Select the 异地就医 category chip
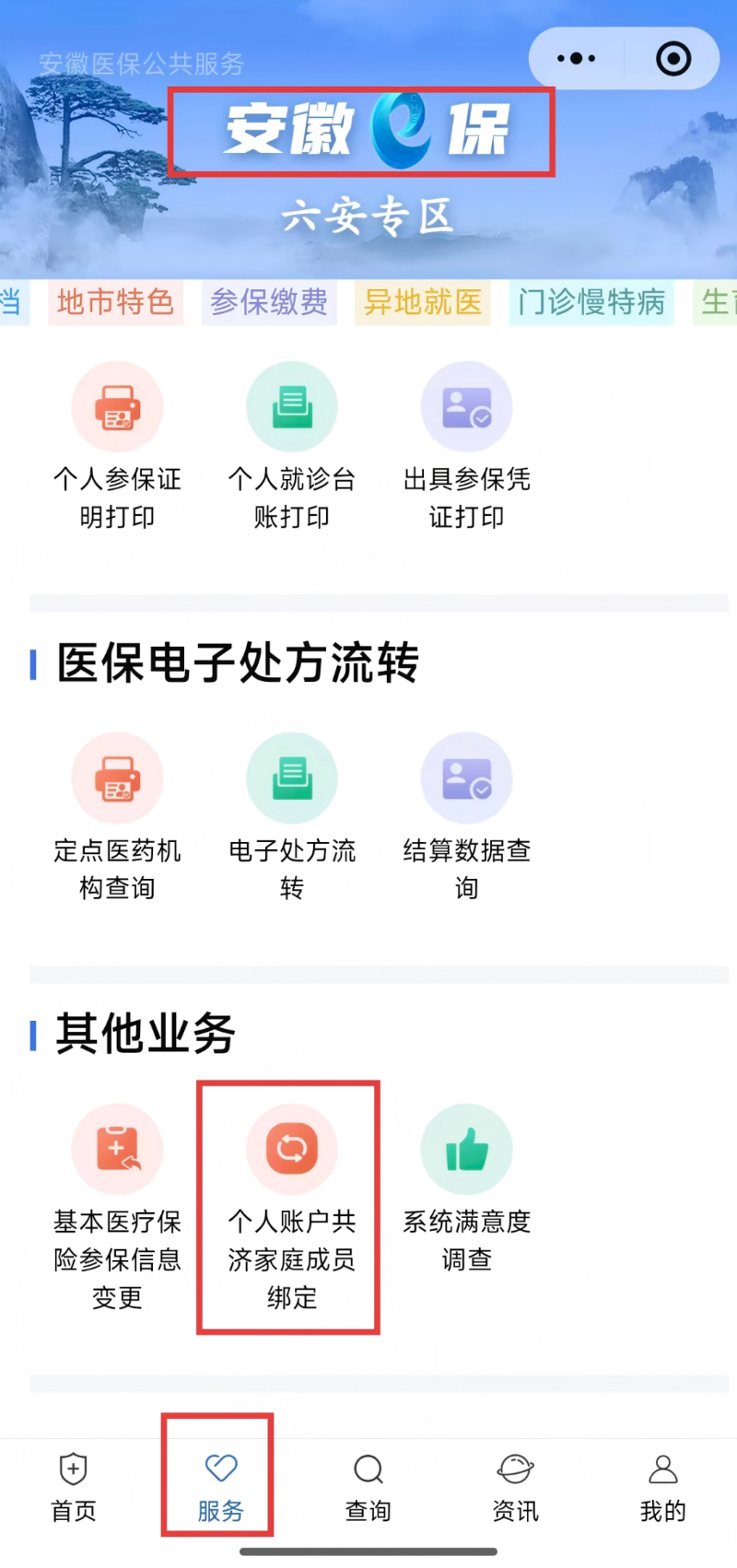 pos(423,302)
